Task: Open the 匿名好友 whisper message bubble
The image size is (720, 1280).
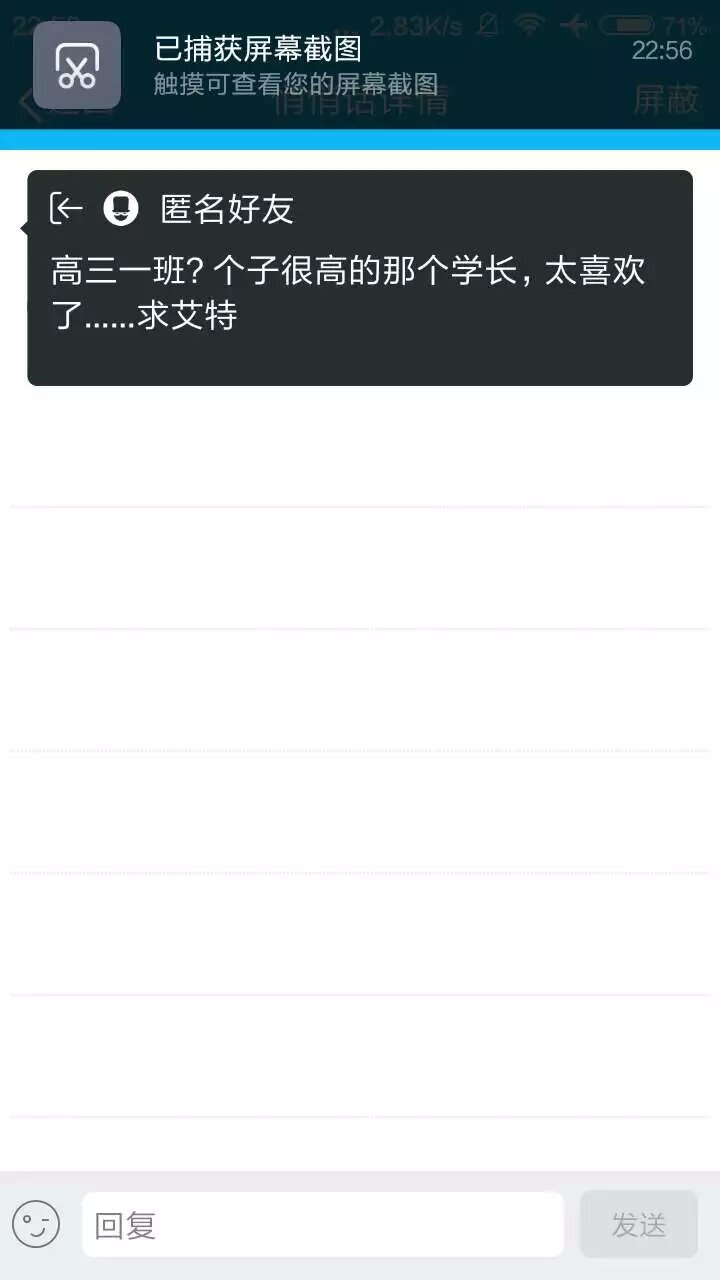Action: [x=360, y=278]
